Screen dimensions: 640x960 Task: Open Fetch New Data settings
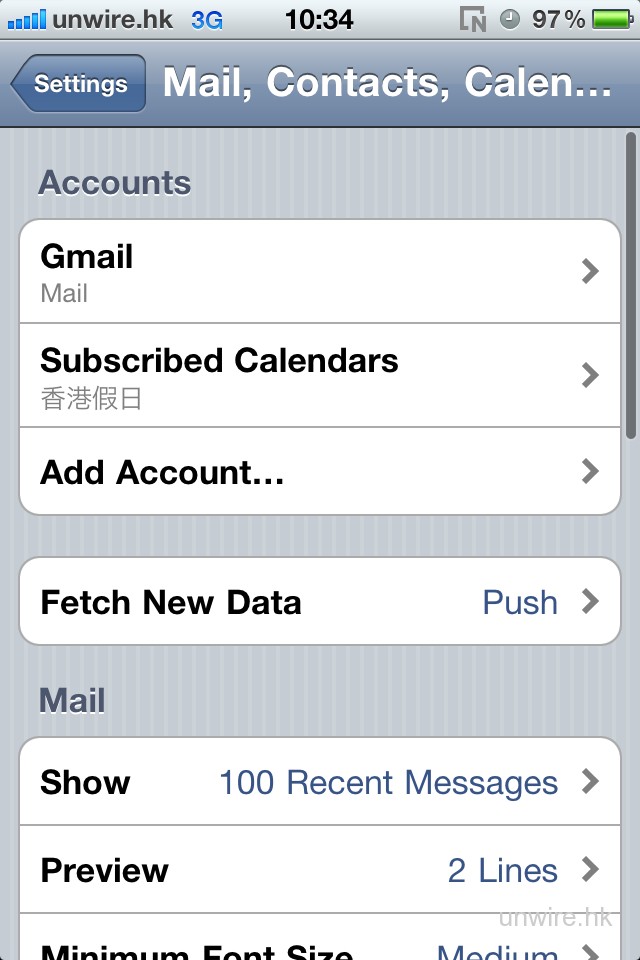320,602
